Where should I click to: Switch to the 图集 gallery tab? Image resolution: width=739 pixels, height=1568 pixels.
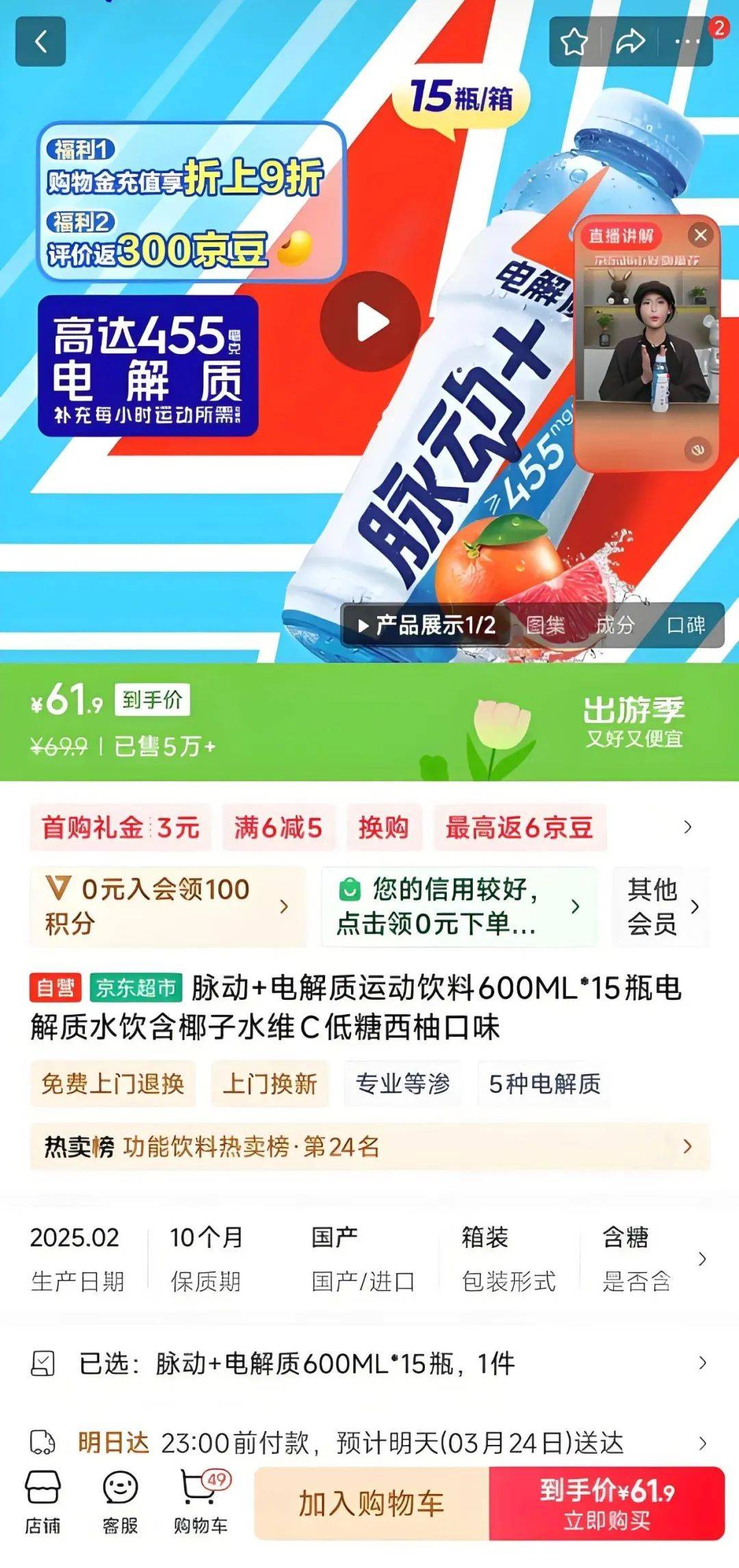click(x=545, y=625)
